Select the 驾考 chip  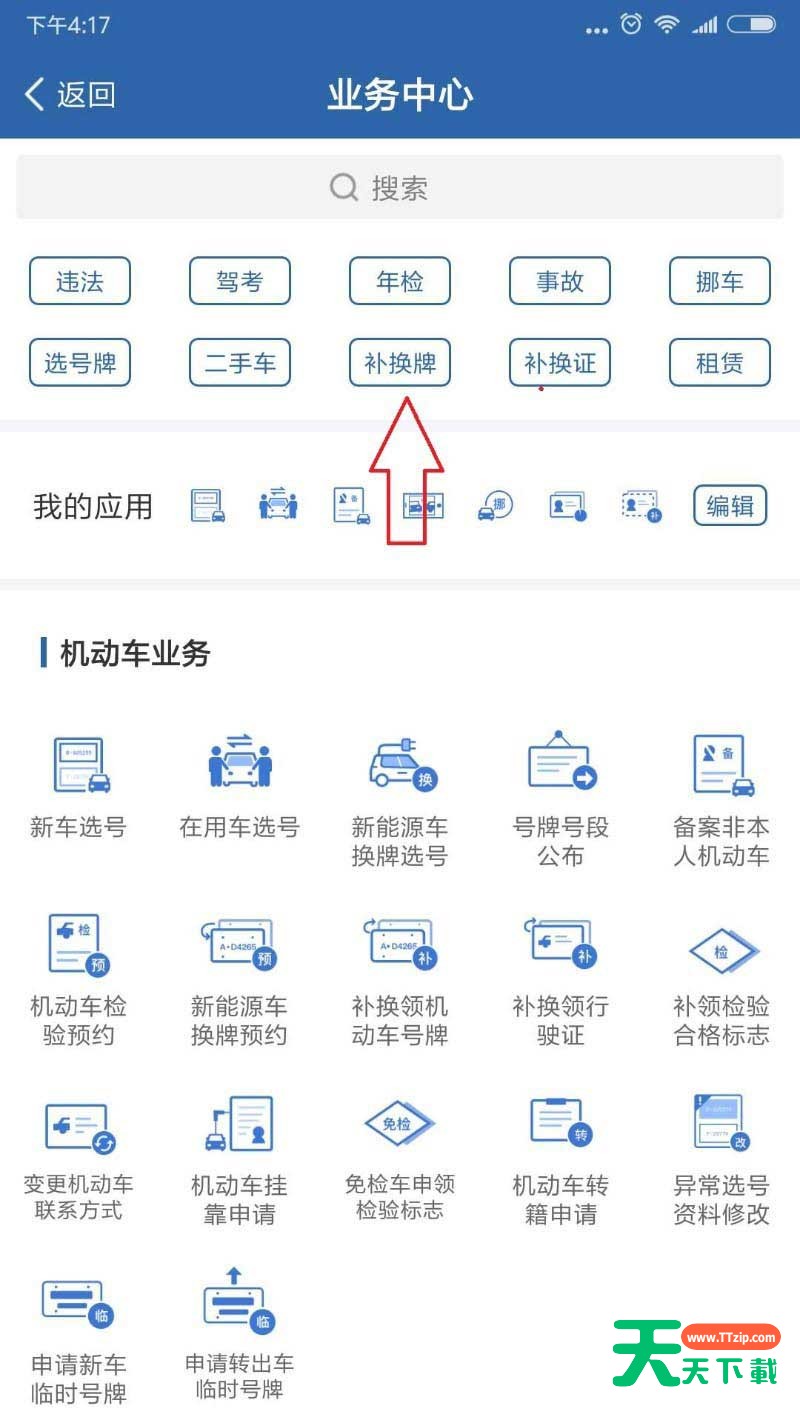click(240, 281)
